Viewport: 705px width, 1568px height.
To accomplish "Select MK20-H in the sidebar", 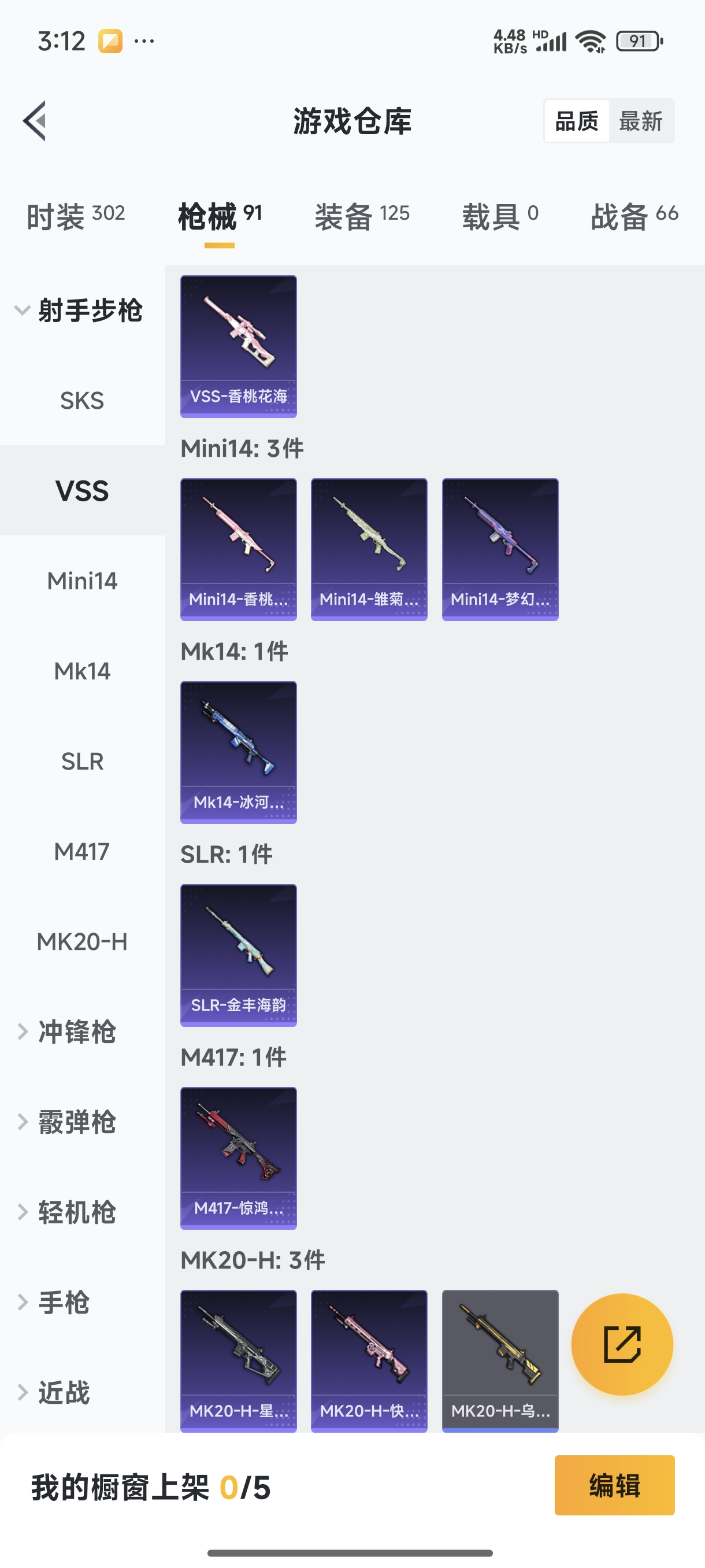I will coord(82,942).
